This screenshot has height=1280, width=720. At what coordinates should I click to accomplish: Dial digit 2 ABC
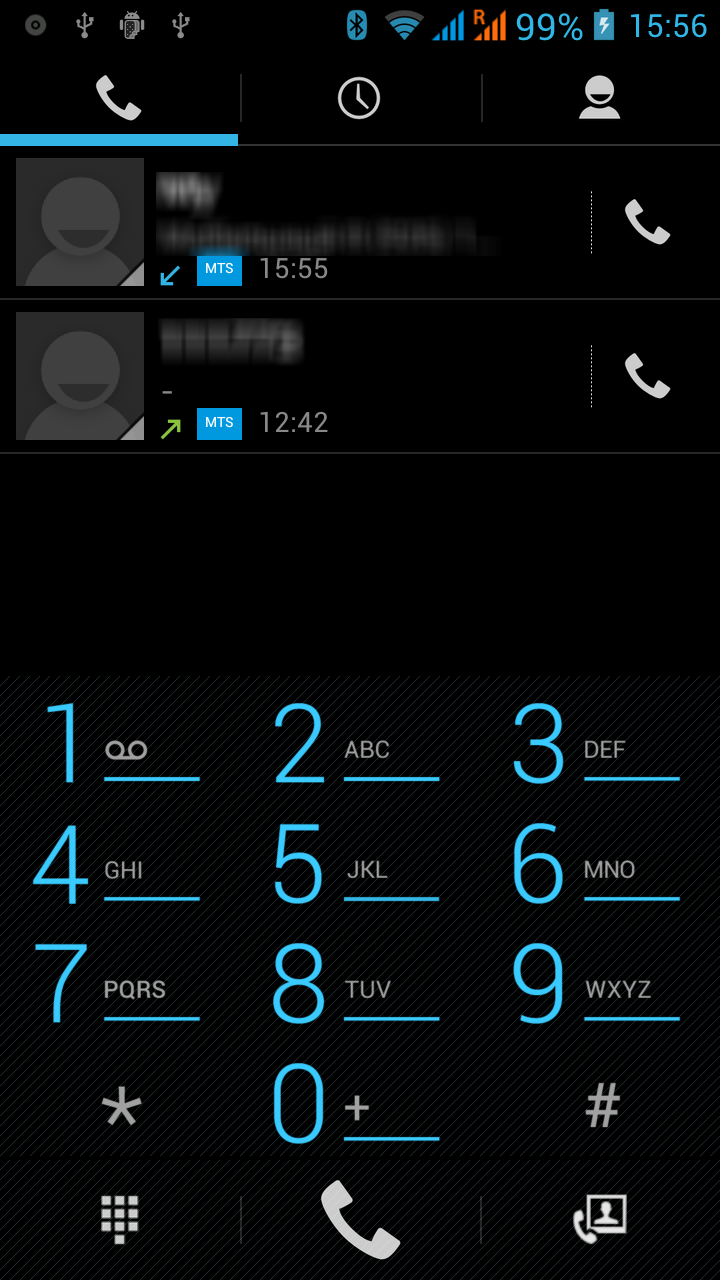358,745
